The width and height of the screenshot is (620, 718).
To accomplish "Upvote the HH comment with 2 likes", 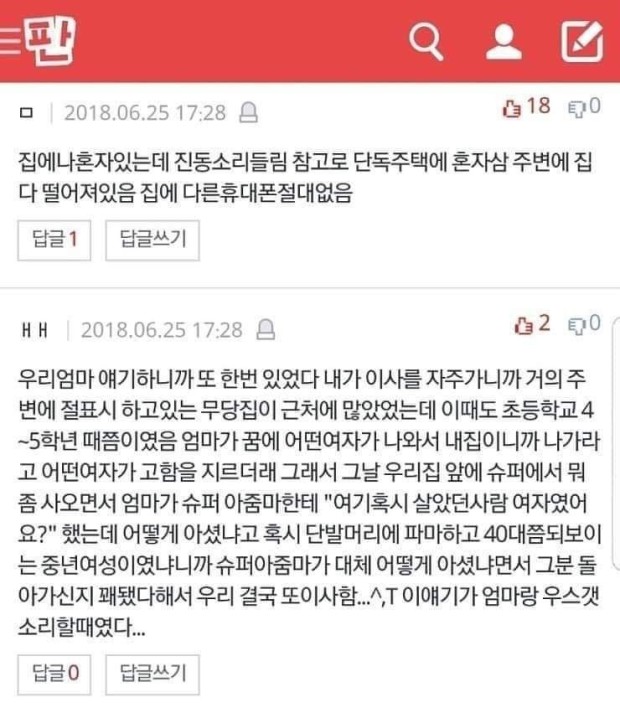I will pyautogui.click(x=532, y=323).
